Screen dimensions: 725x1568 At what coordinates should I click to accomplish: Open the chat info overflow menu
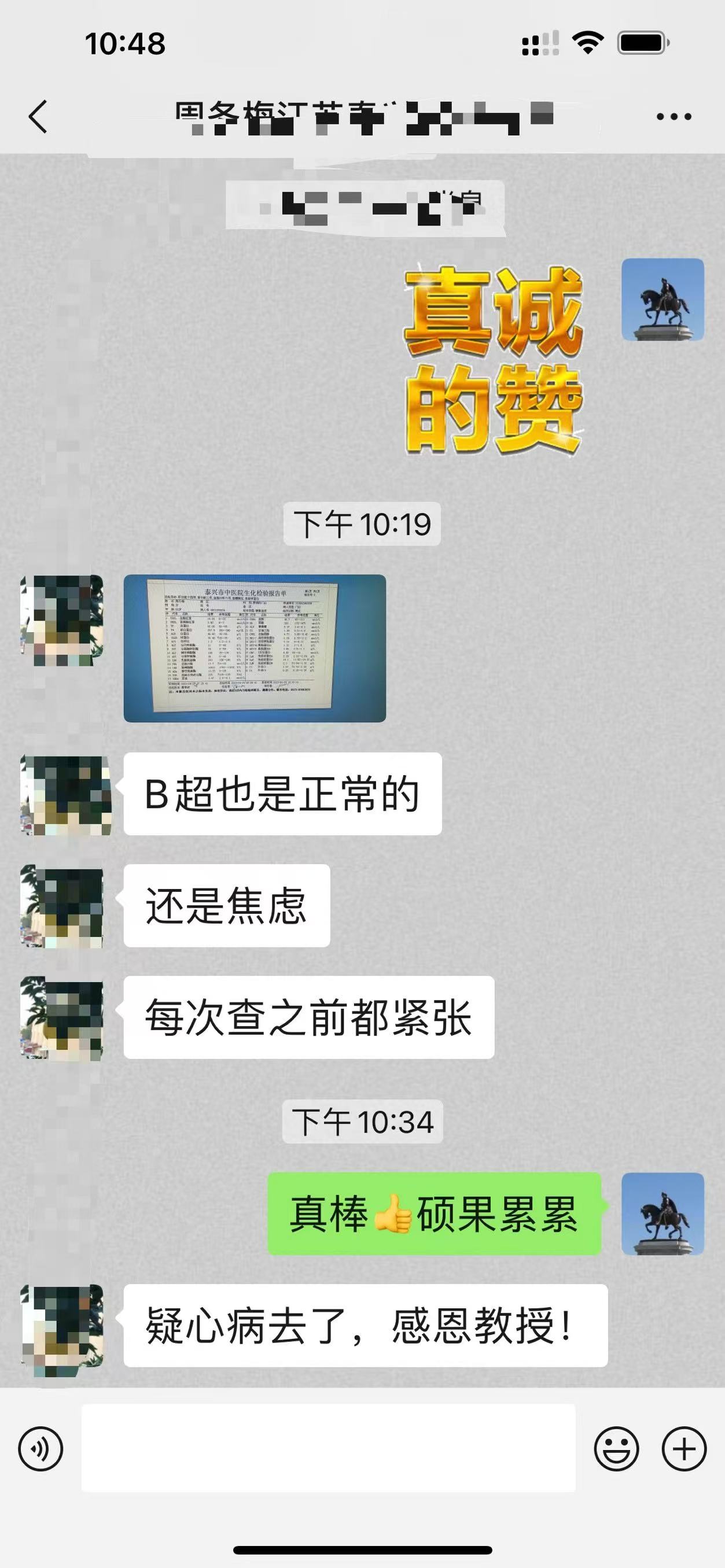click(x=674, y=116)
